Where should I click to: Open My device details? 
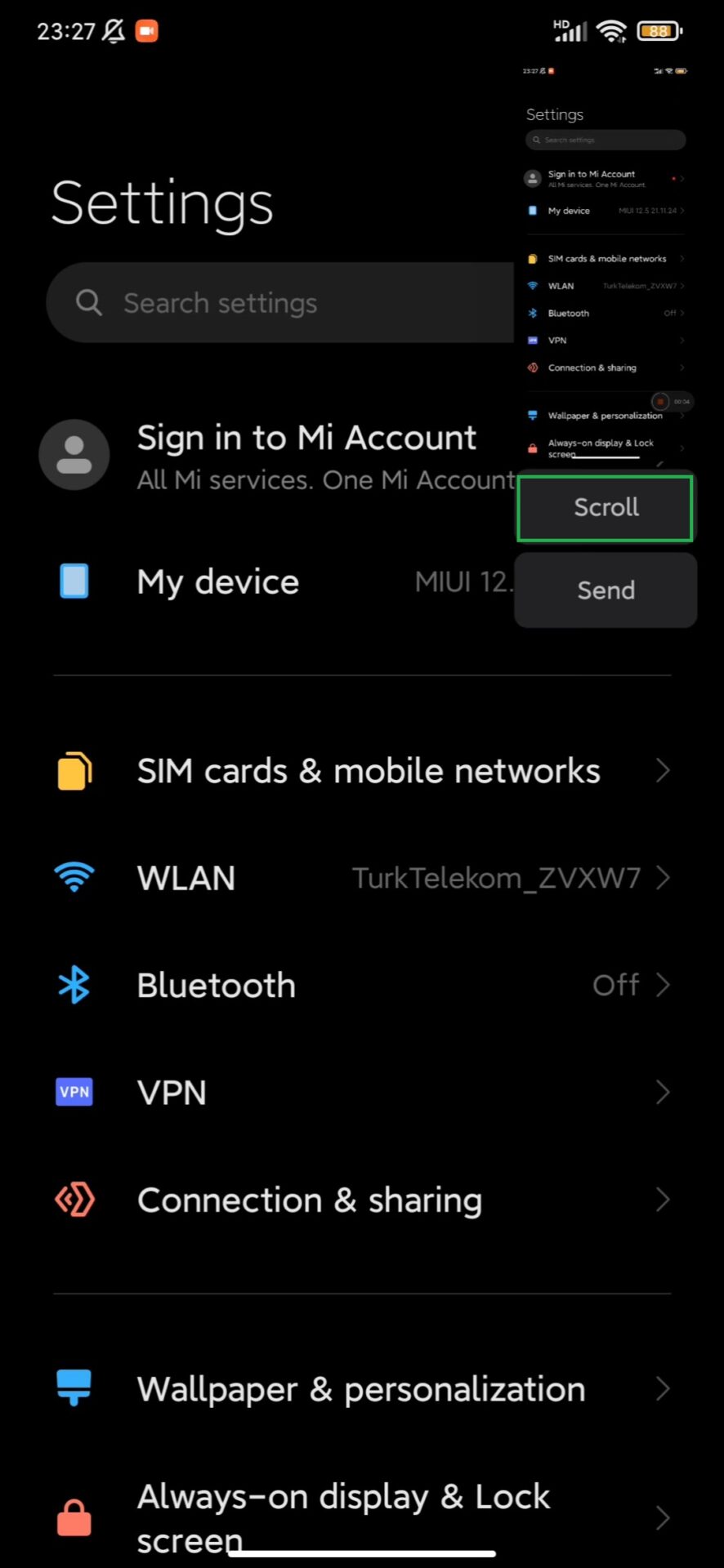pyautogui.click(x=278, y=582)
